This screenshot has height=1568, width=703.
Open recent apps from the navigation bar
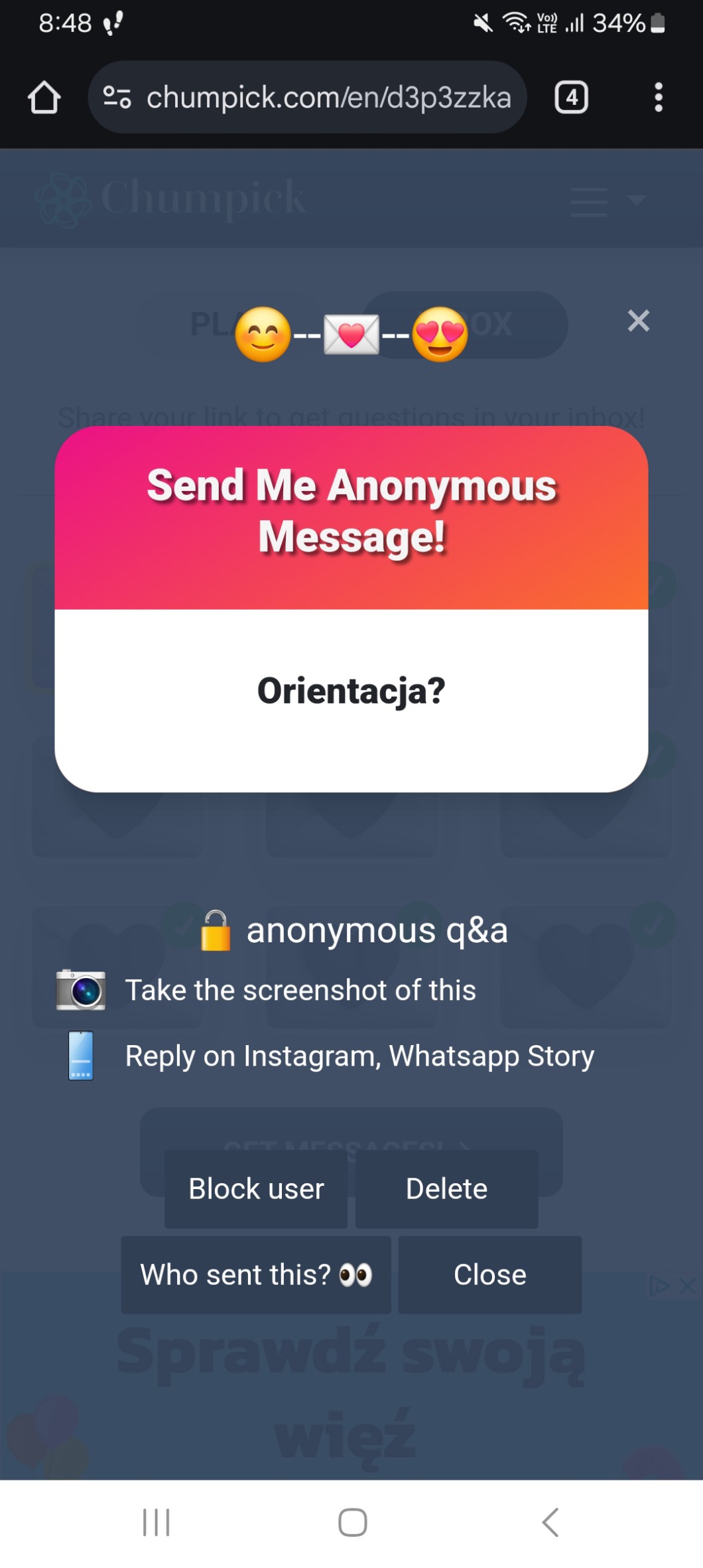coord(157,1522)
